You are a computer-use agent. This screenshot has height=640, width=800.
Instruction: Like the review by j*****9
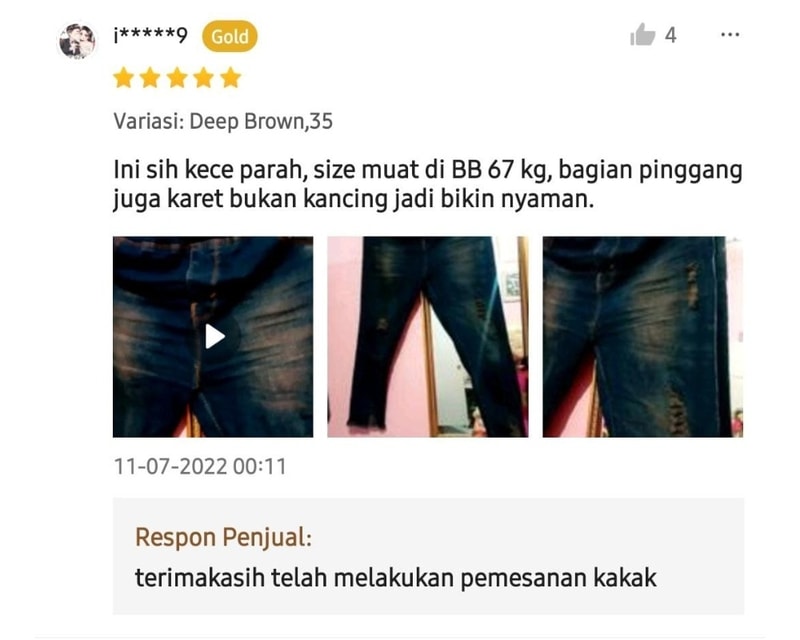[642, 36]
